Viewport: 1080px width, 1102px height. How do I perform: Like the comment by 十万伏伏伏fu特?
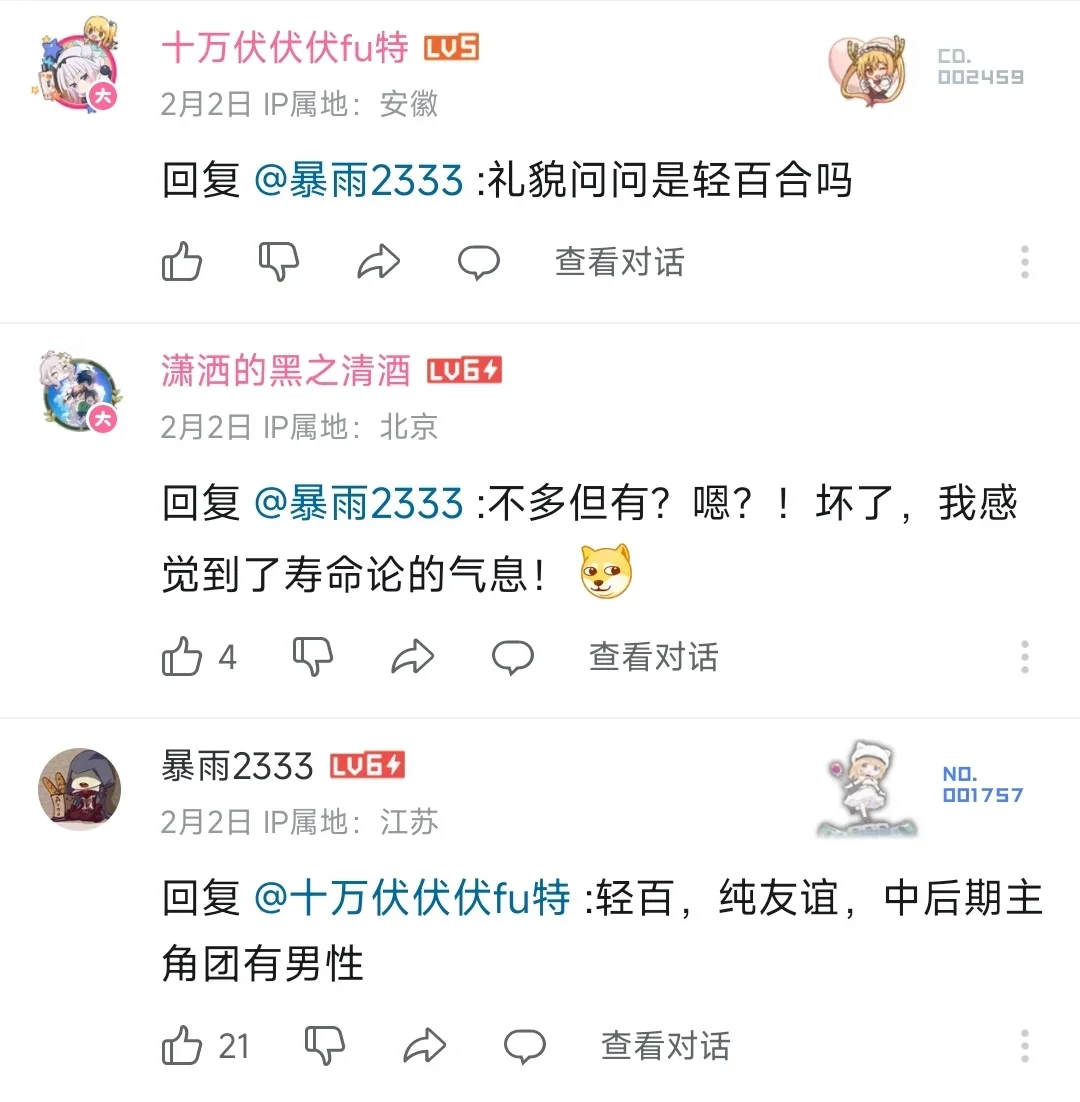click(182, 263)
